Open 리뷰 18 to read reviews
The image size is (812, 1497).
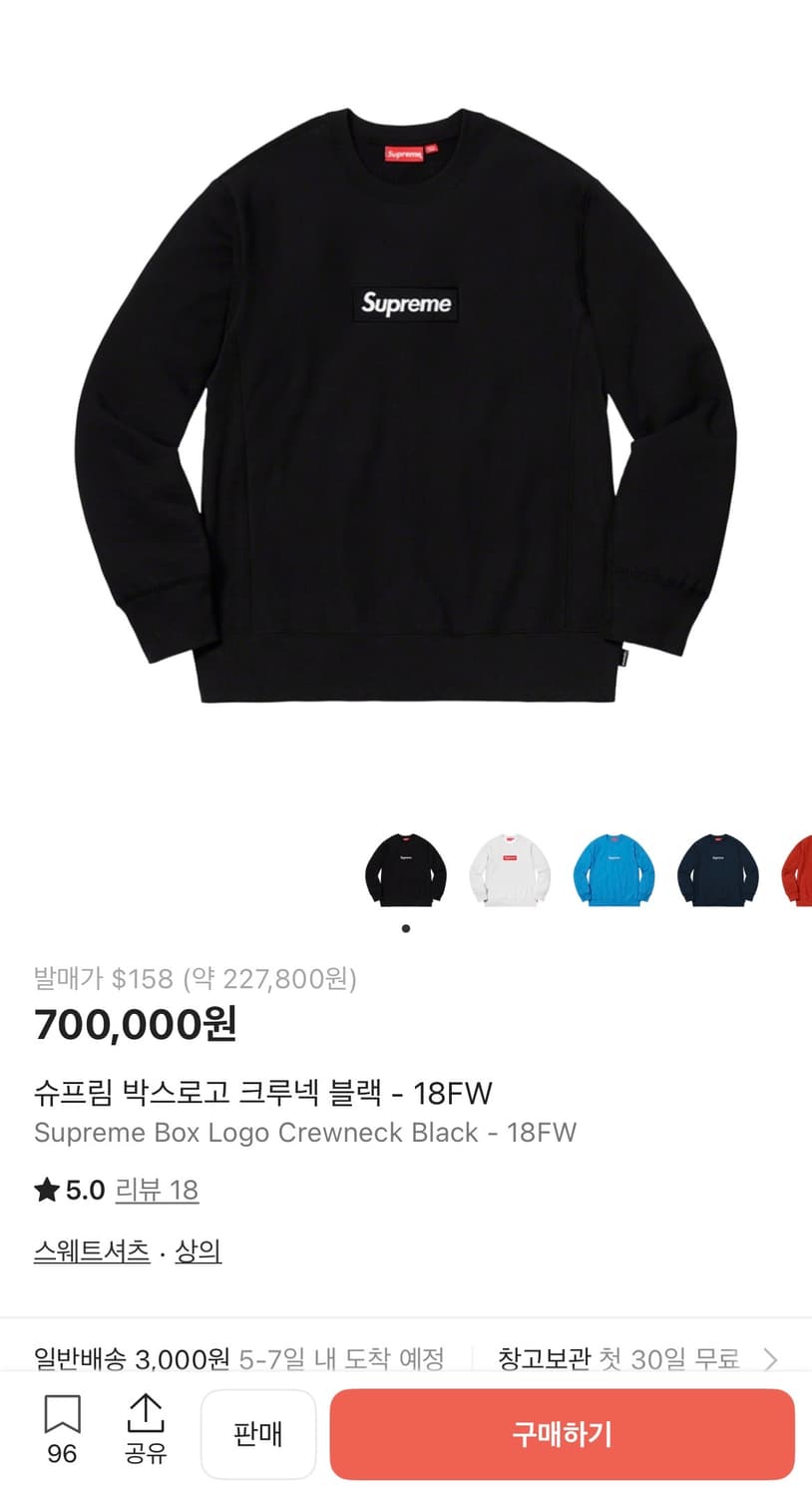point(157,1190)
